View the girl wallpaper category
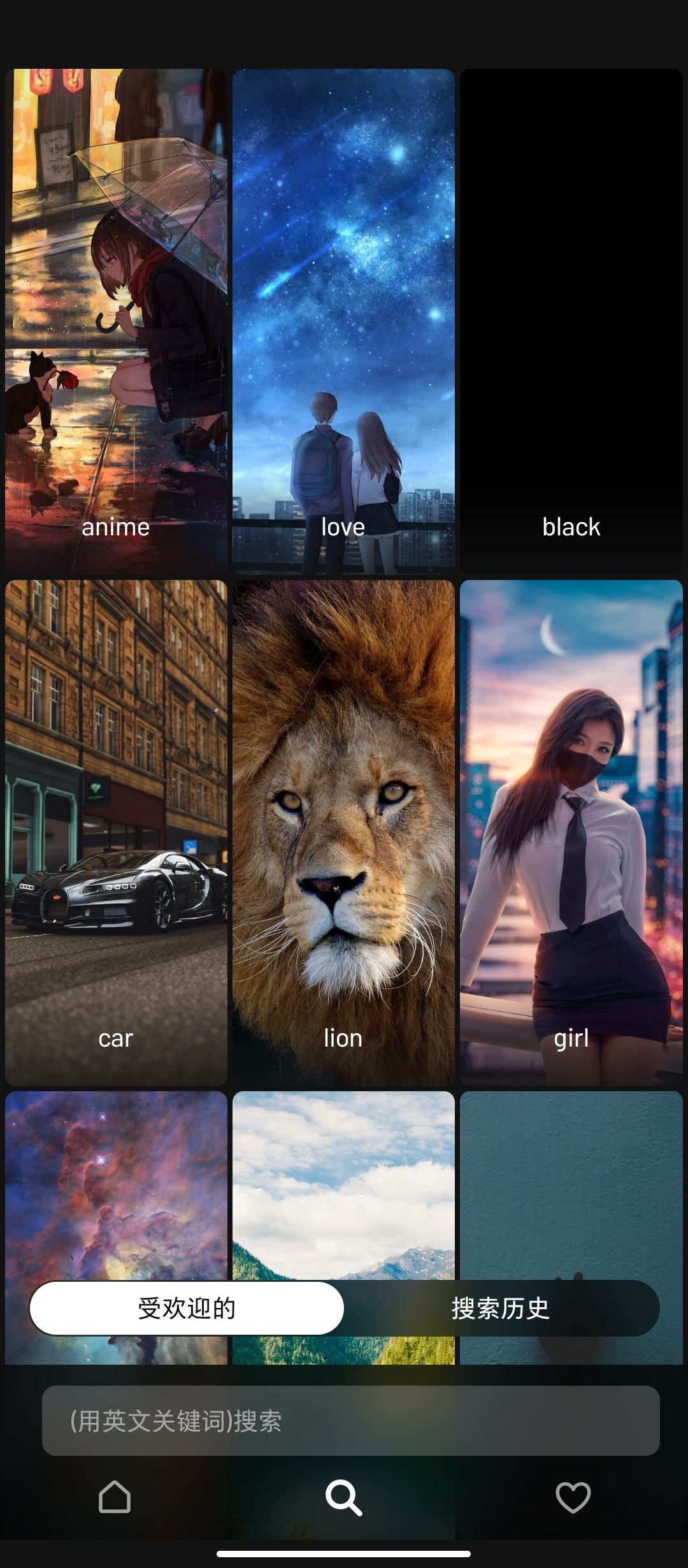 [x=571, y=832]
